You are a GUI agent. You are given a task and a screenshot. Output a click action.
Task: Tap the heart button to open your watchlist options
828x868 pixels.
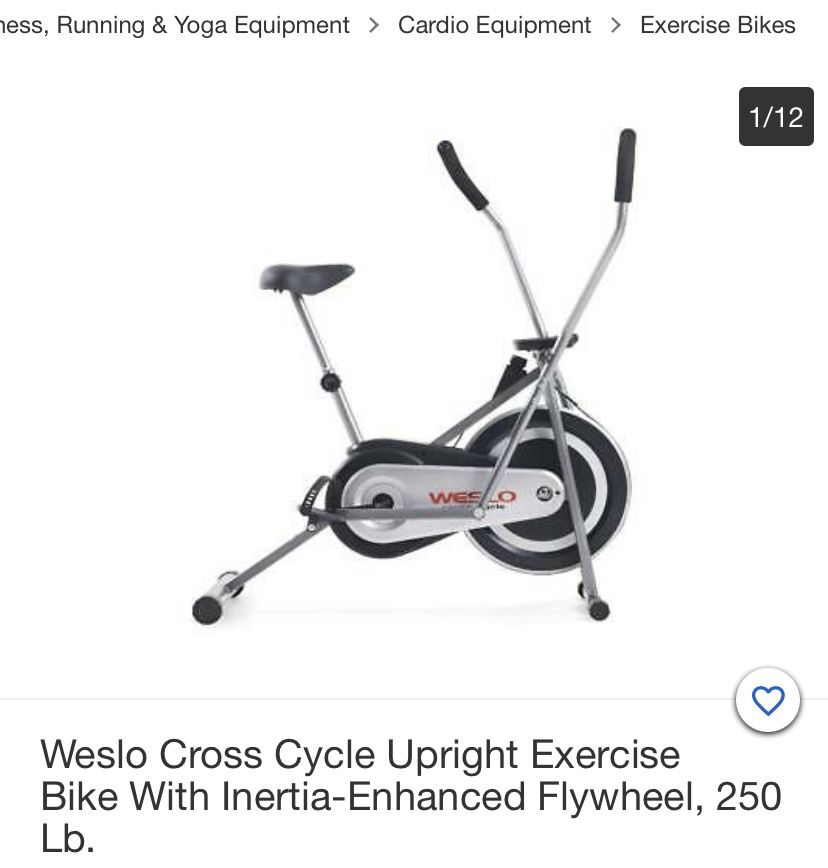[x=767, y=701]
